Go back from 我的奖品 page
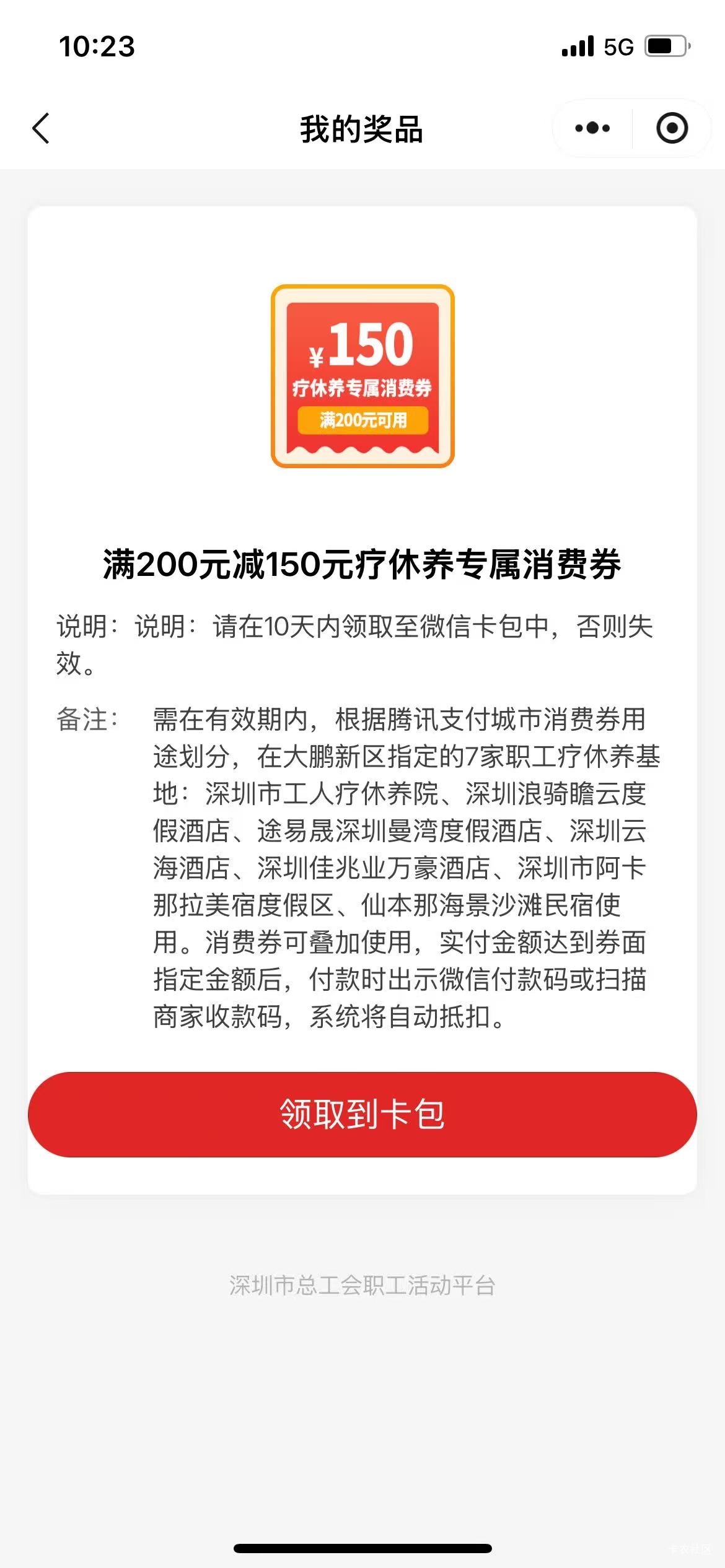 (x=41, y=129)
